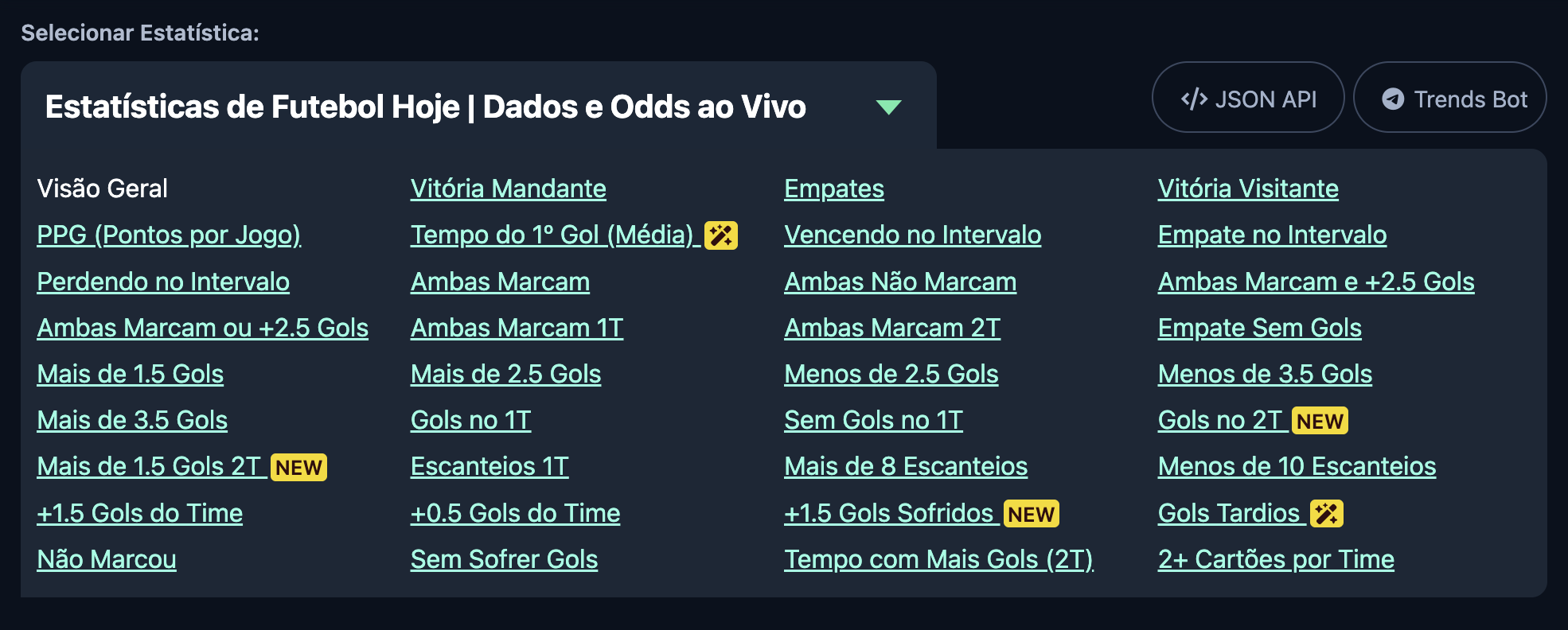1568x630 pixels.
Task: Go to Vitória Visitante stats
Action: [1247, 189]
